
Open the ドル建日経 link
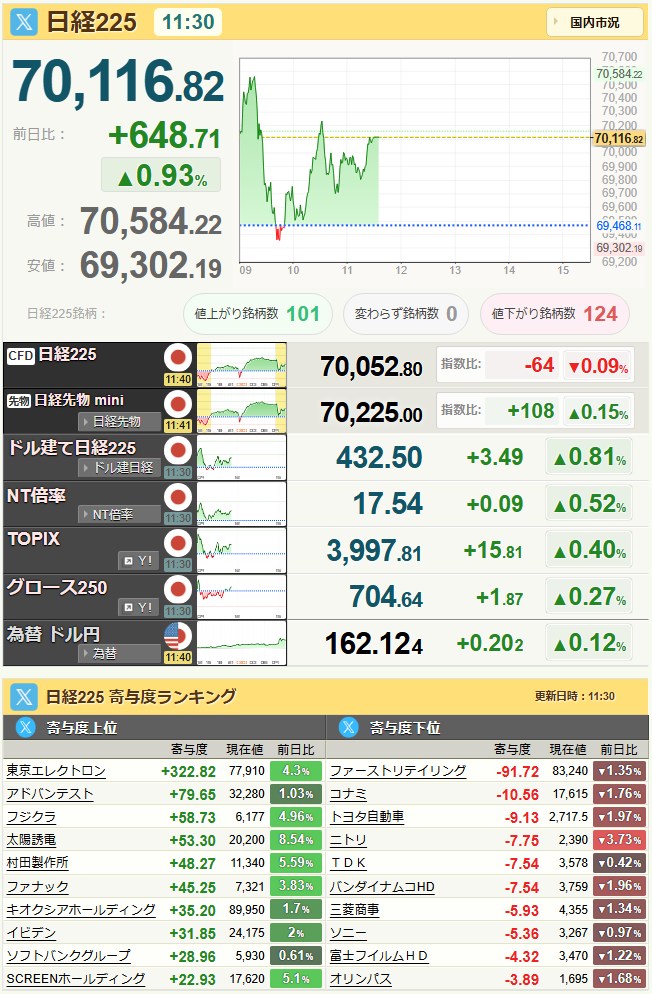click(119, 467)
